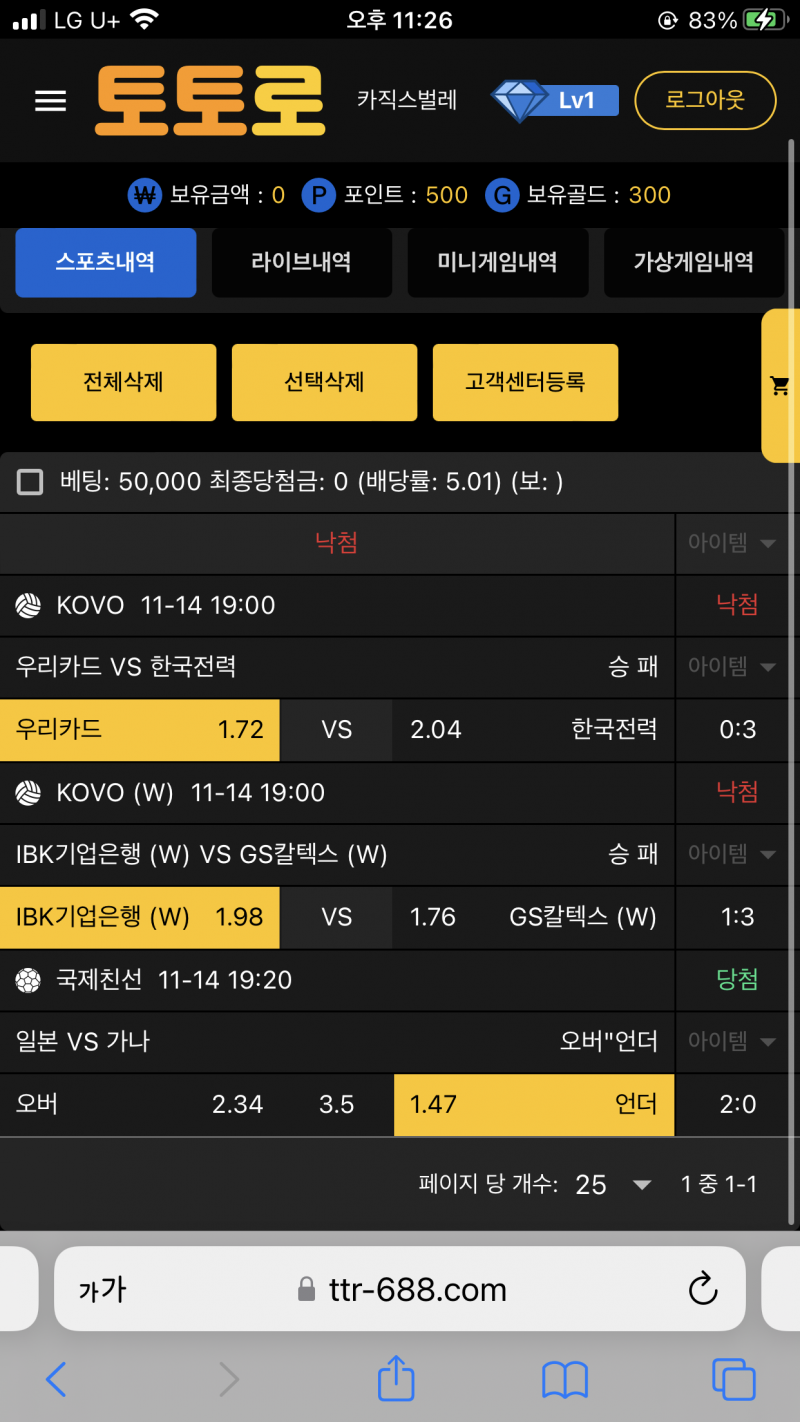Tap the 로그아웃 button
The image size is (800, 1422).
pyautogui.click(x=705, y=100)
